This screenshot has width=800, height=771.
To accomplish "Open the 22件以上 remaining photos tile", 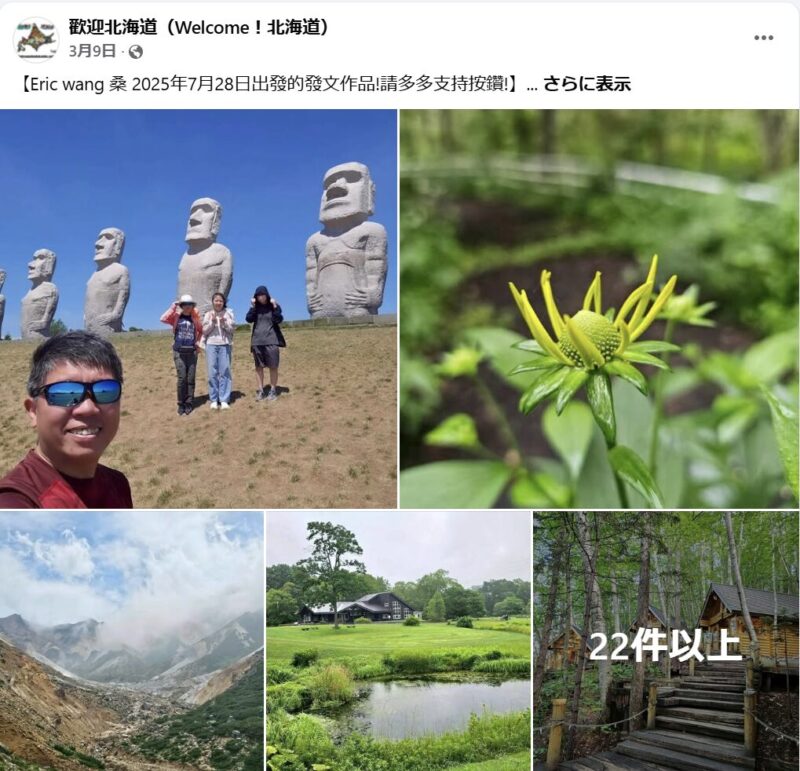I will point(665,640).
